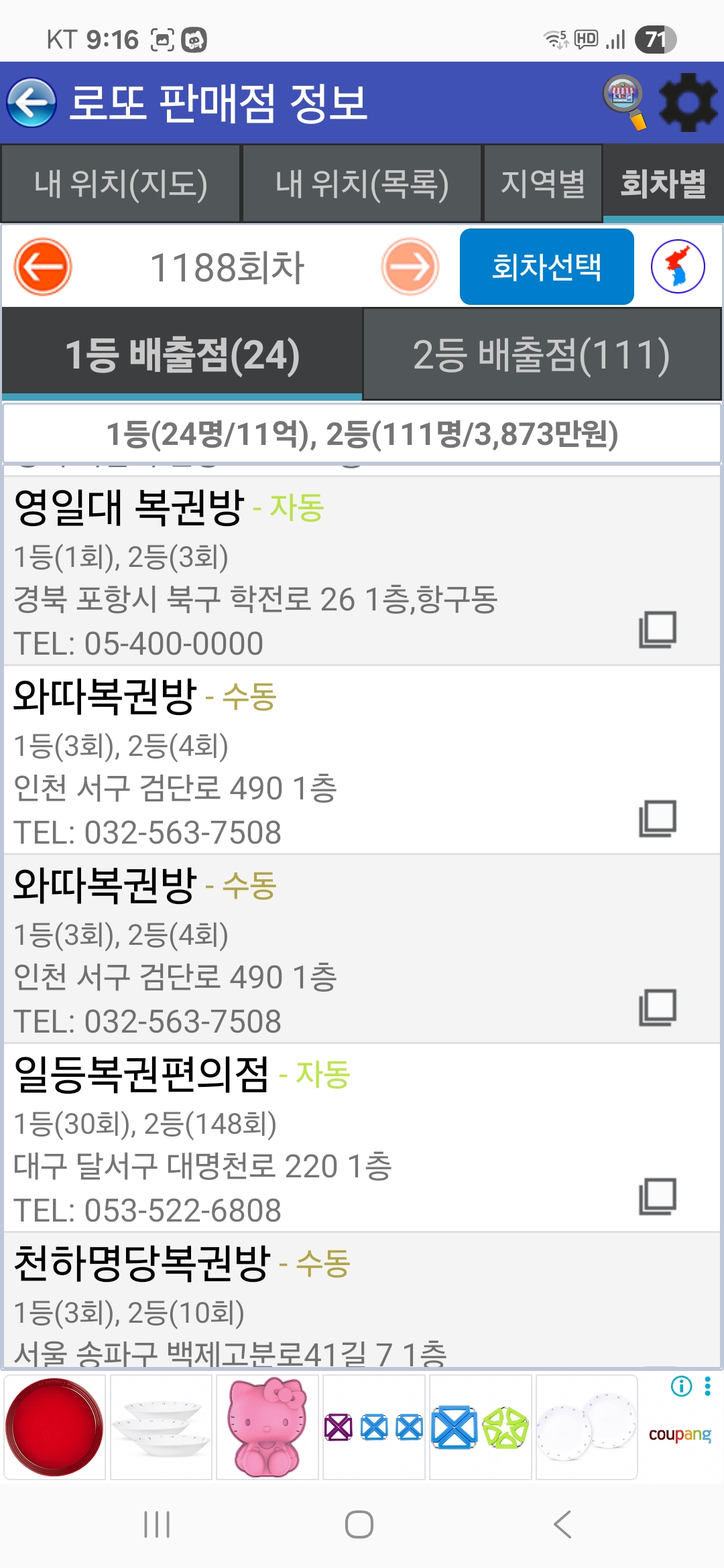Switch to 지역별 tab
Image resolution: width=724 pixels, height=1568 pixels.
pos(543,184)
